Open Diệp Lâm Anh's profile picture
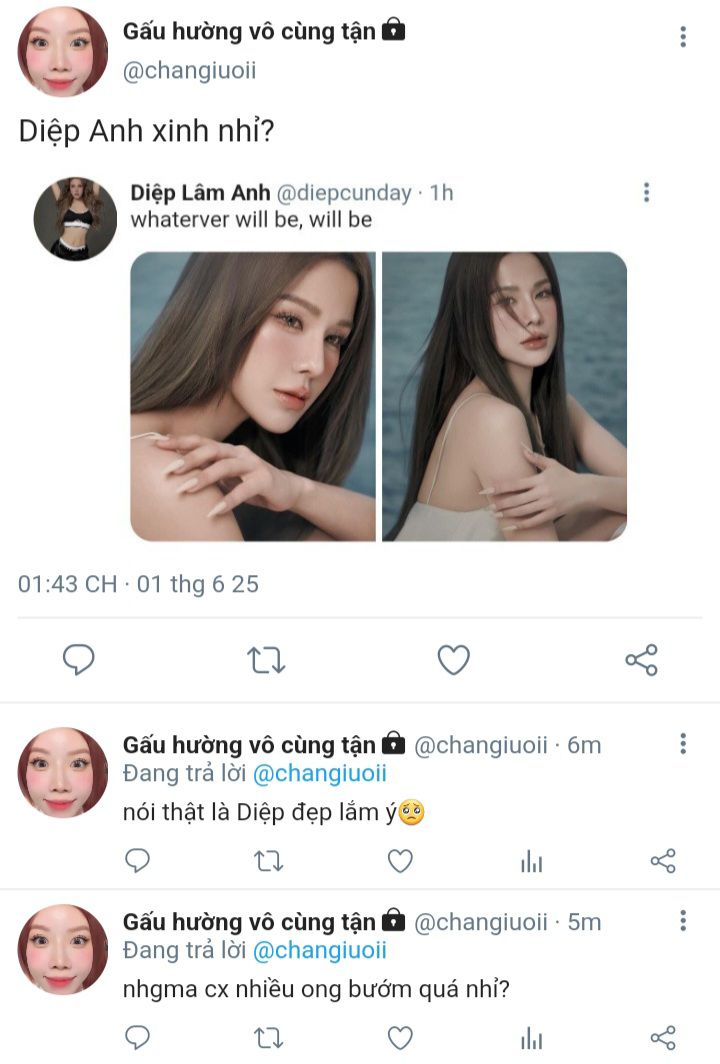Image resolution: width=720 pixels, height=1064 pixels. [75, 219]
